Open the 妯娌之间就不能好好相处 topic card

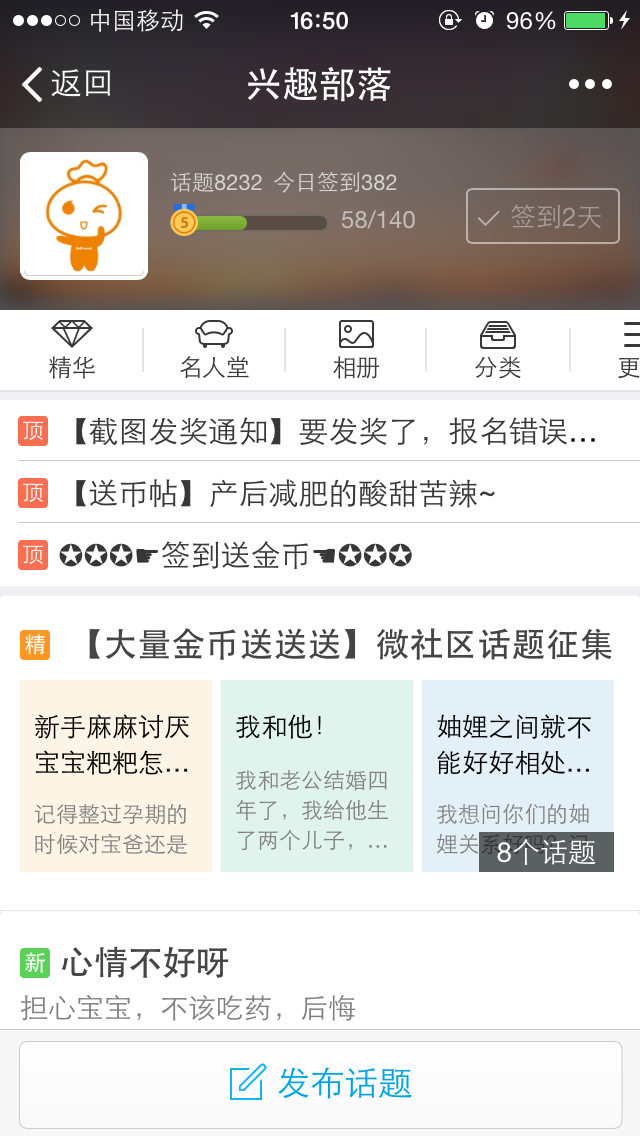(x=518, y=760)
